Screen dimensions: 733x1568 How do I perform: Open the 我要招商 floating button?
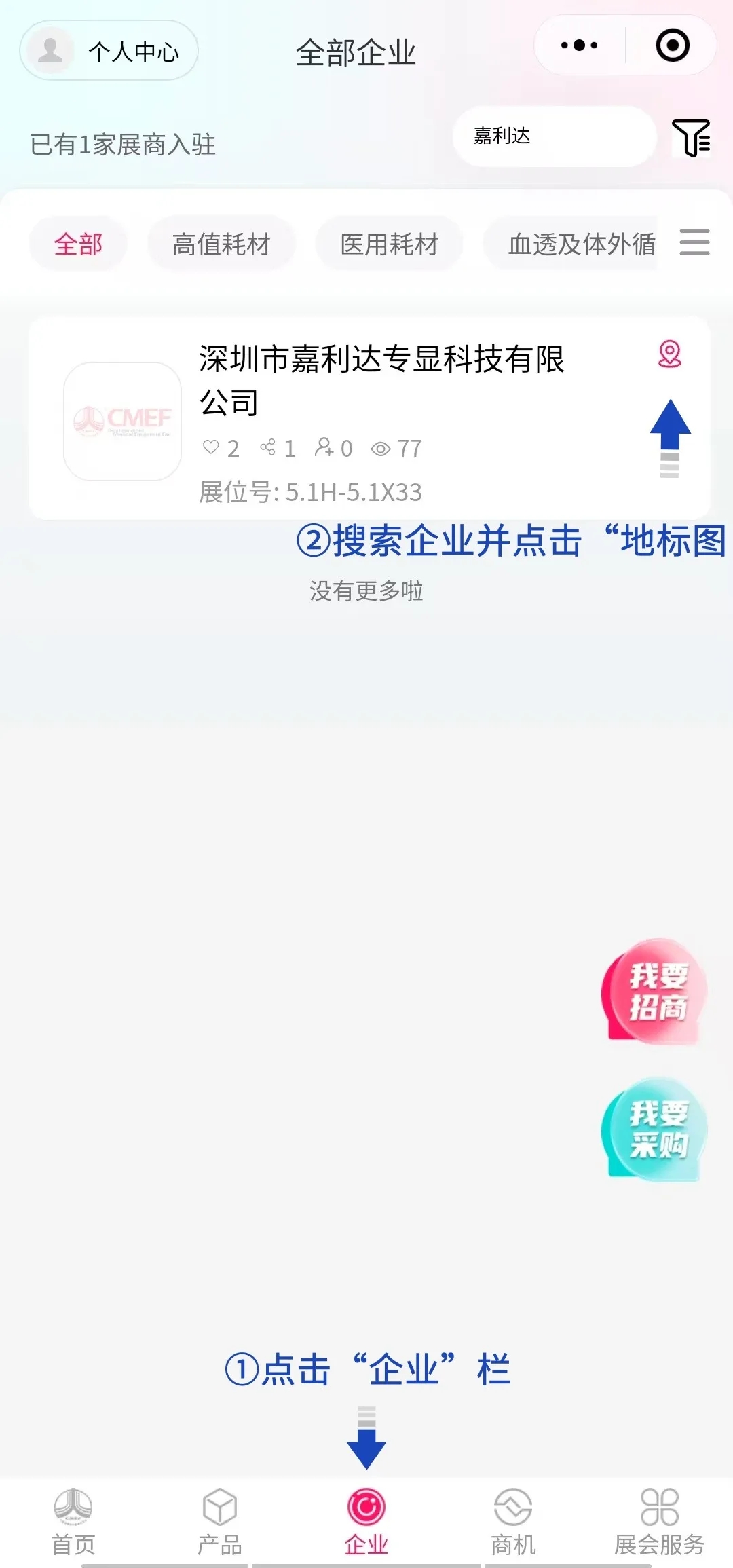(654, 992)
